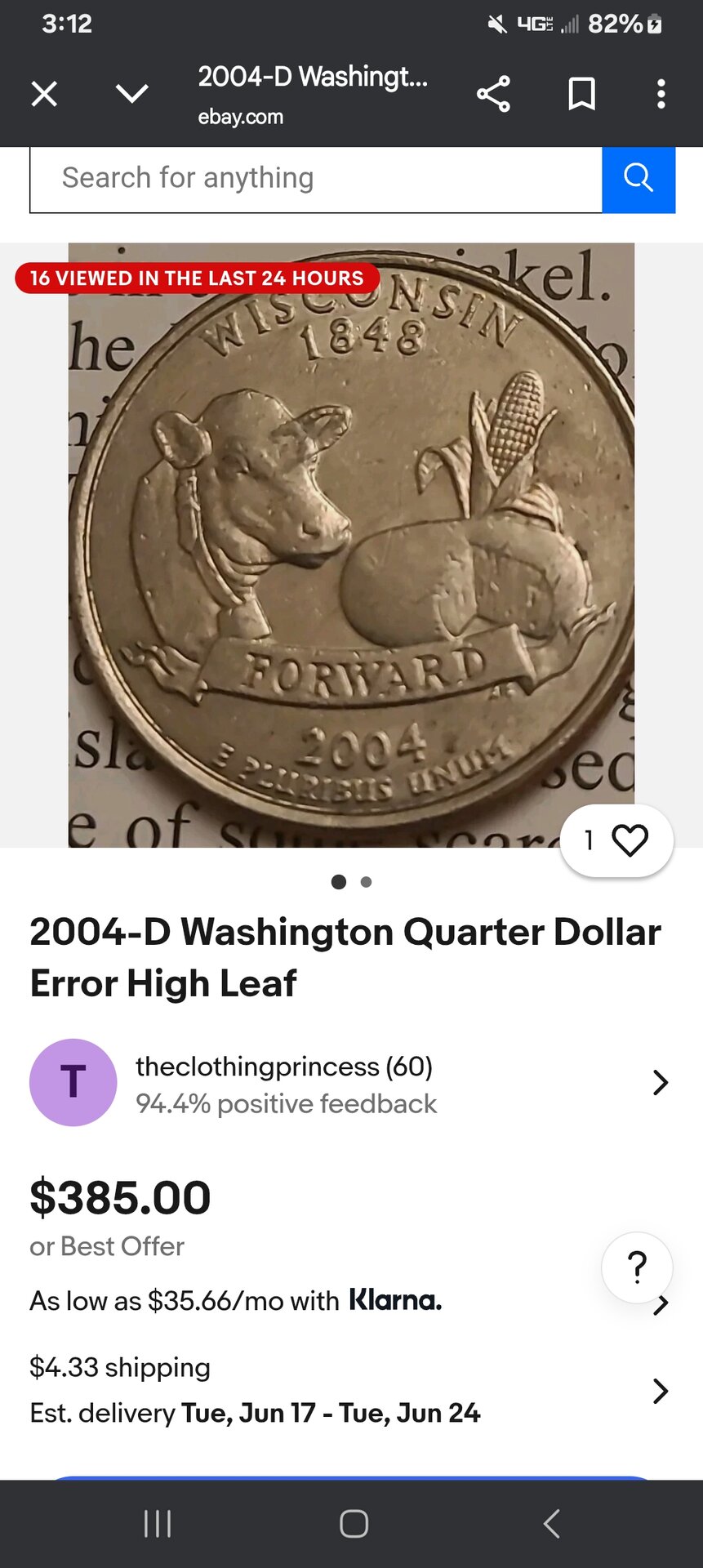703x1568 pixels.
Task: Tap the blue search magnifier button
Action: pos(638,179)
